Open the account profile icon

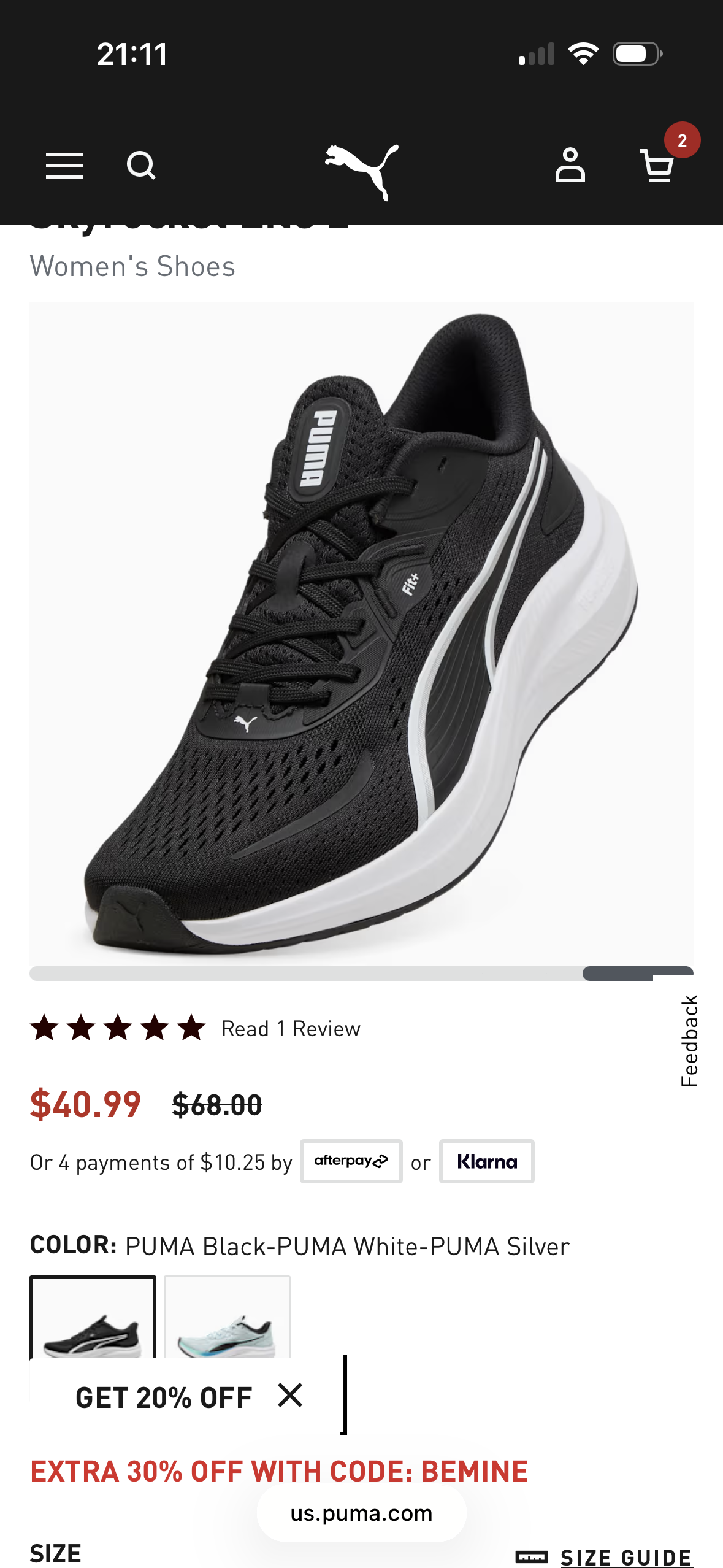(570, 166)
